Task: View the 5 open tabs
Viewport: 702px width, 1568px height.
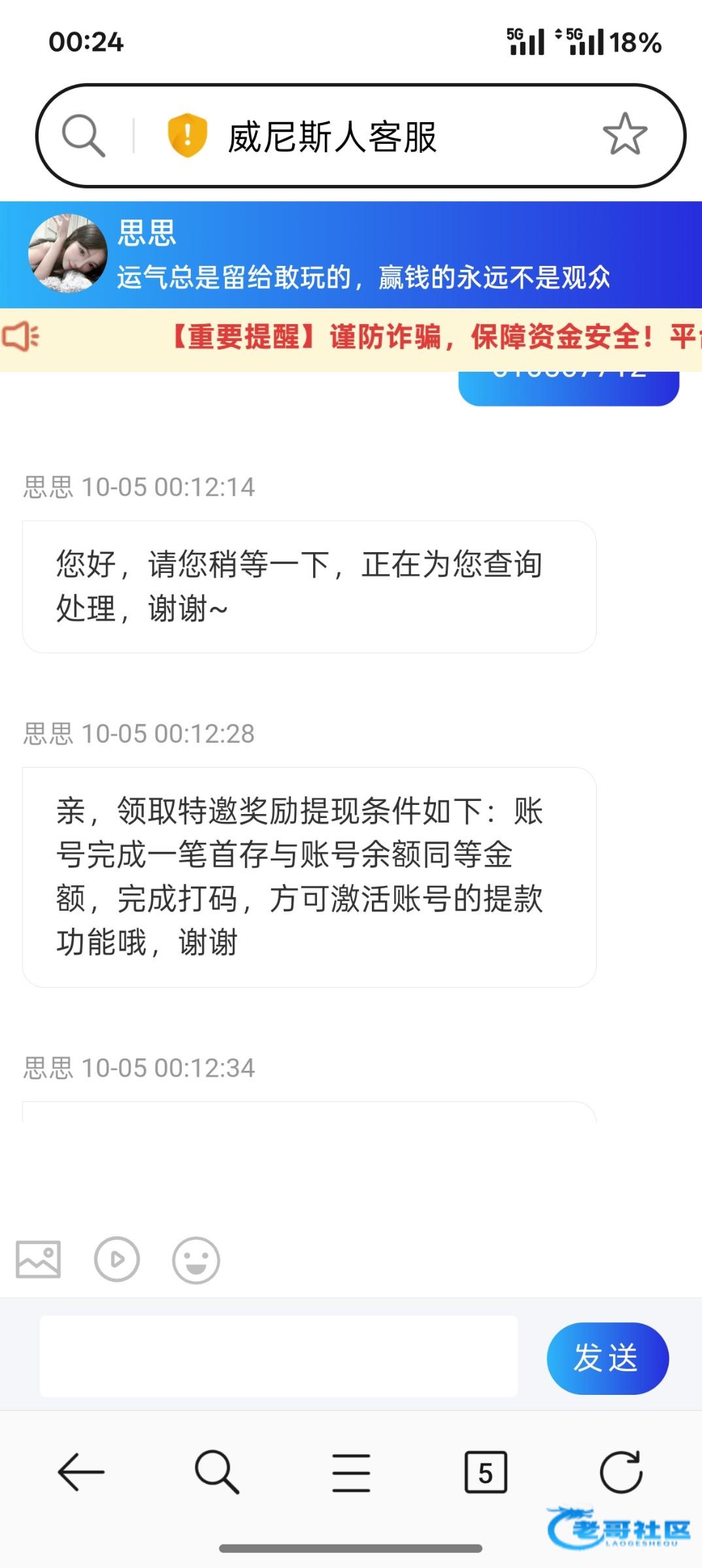Action: point(486,1473)
